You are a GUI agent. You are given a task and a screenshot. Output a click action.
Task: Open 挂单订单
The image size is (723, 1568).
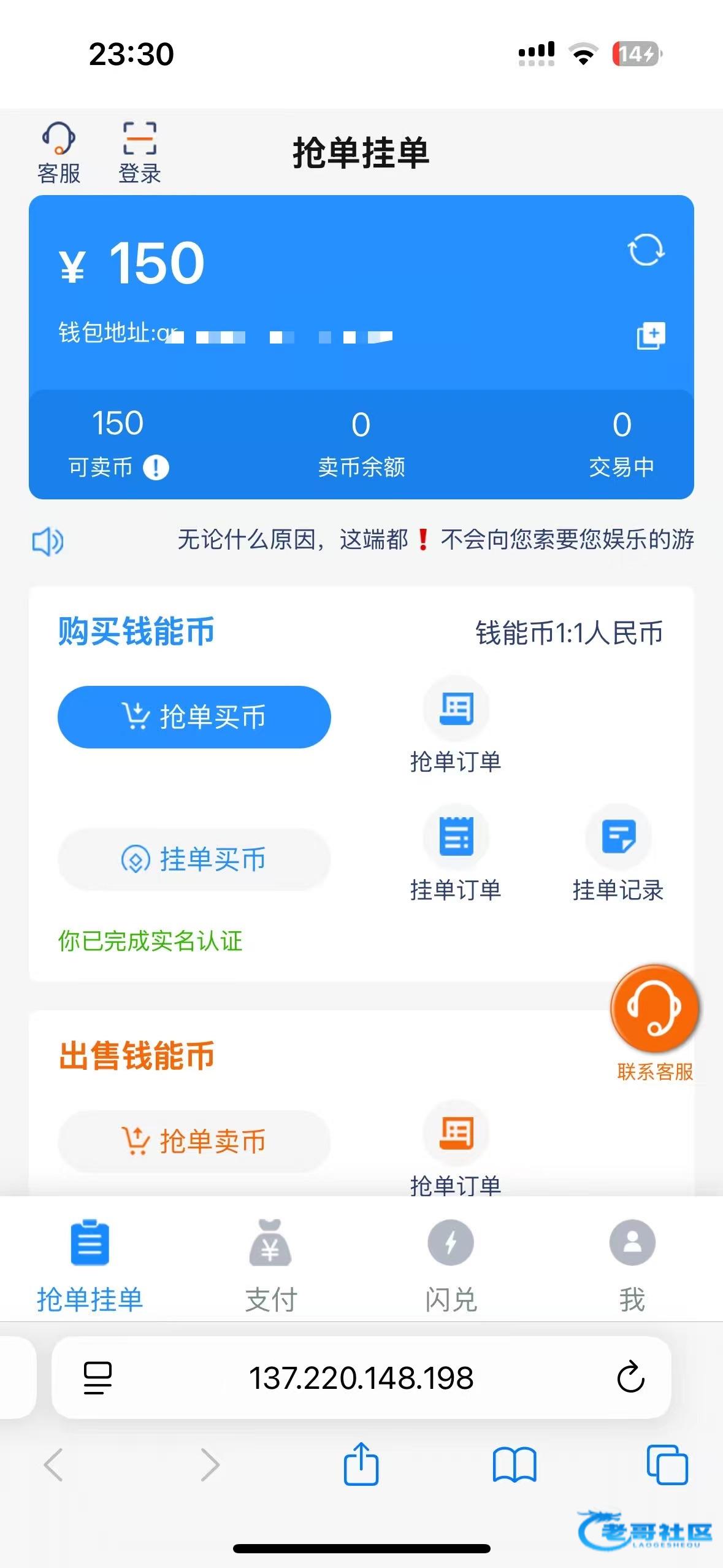tap(456, 854)
